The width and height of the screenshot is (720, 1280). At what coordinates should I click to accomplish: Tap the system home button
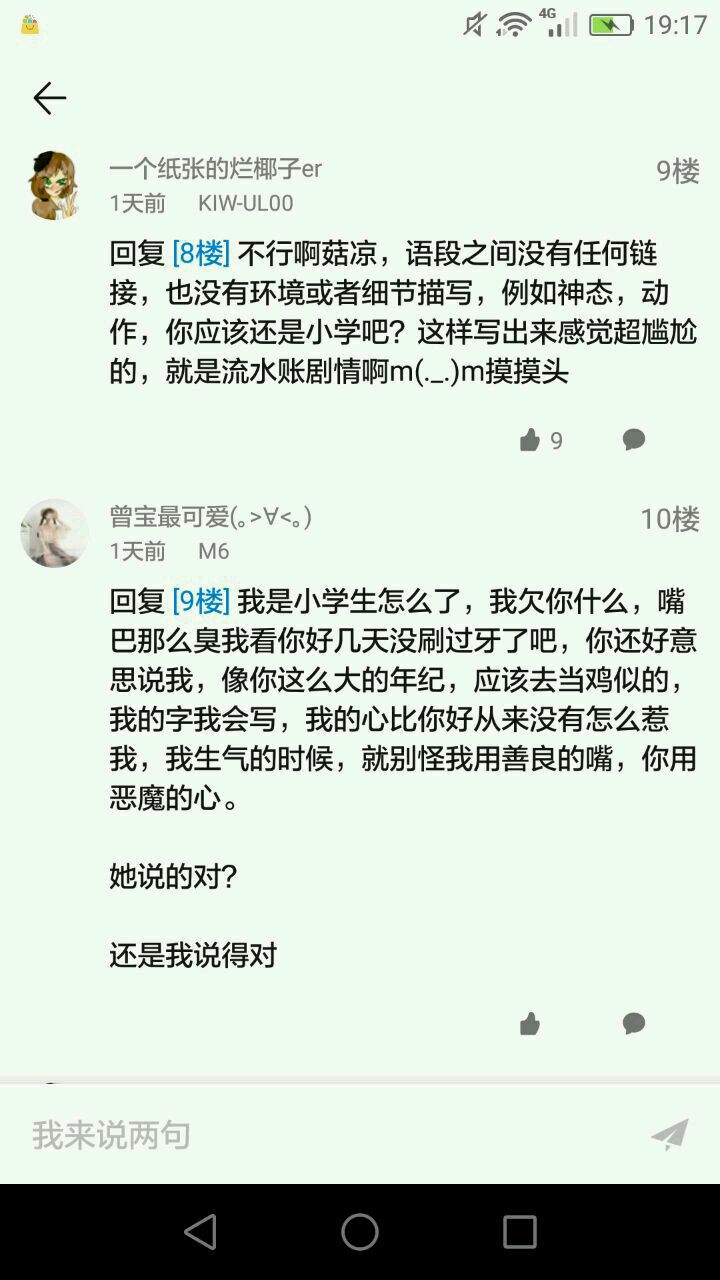click(x=360, y=1232)
